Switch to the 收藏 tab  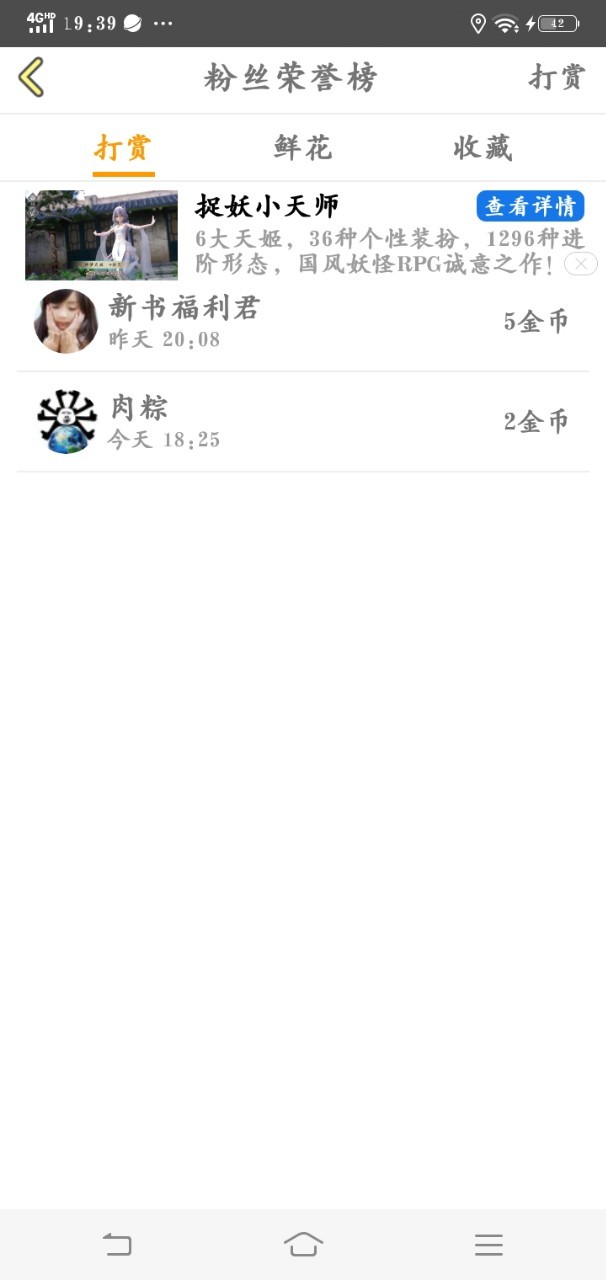coord(483,148)
